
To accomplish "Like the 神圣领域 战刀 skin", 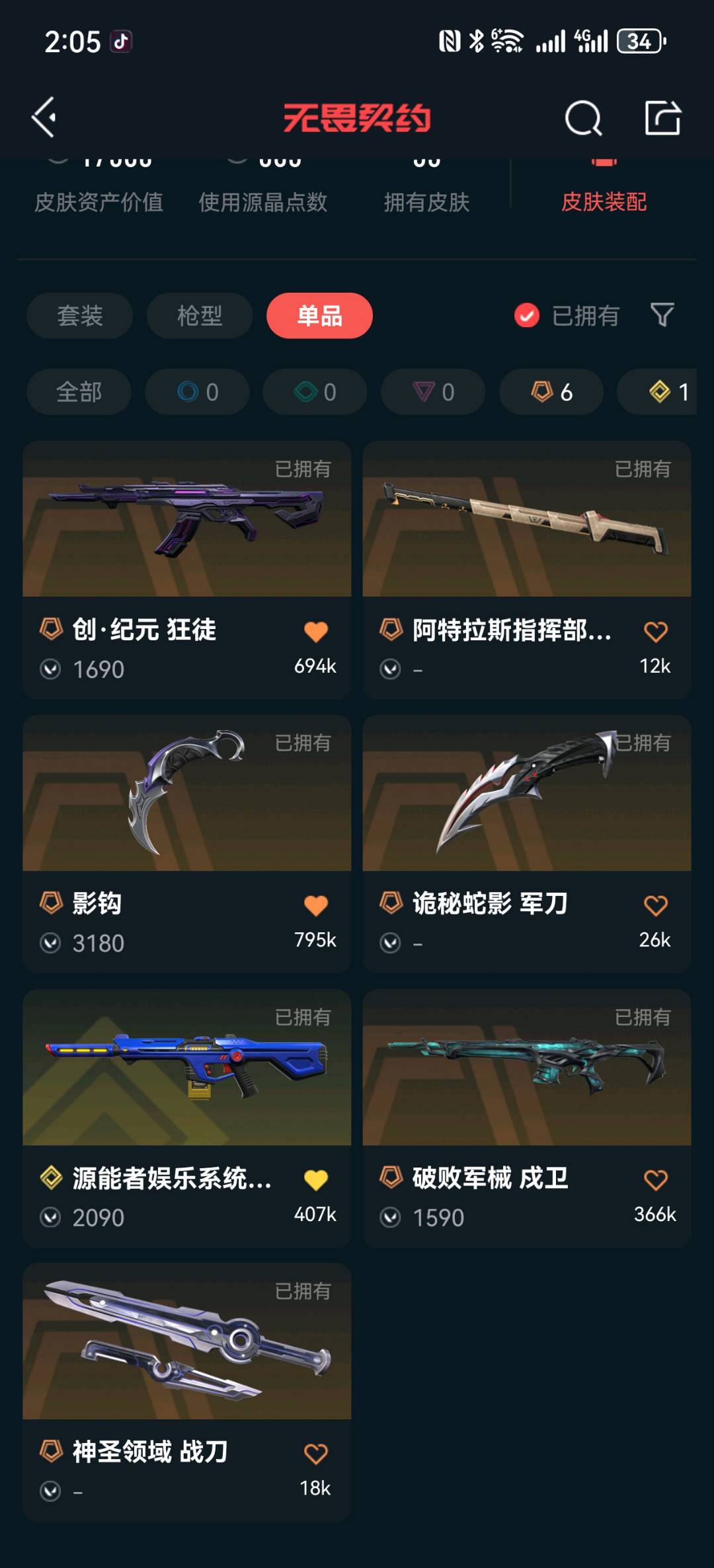I will point(315,1454).
